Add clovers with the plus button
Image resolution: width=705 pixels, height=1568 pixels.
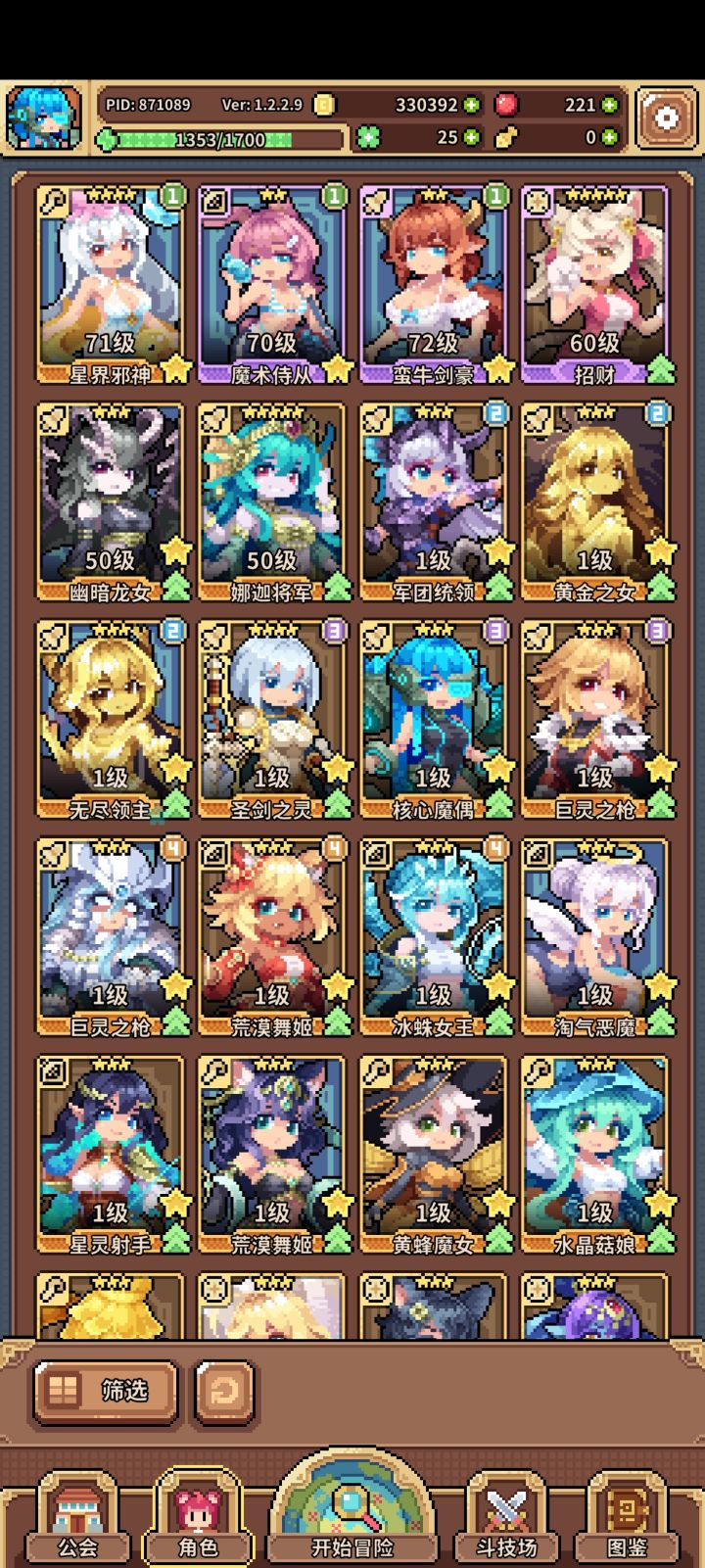pyautogui.click(x=472, y=137)
